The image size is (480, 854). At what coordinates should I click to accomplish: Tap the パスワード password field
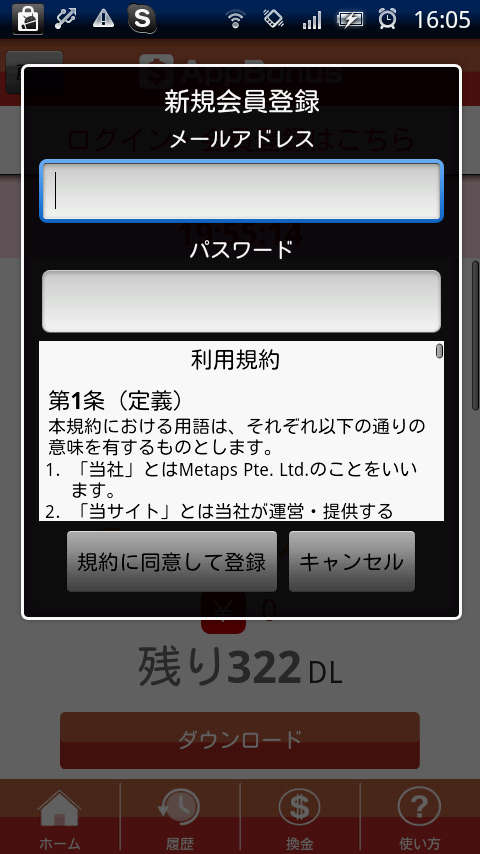coord(241,301)
